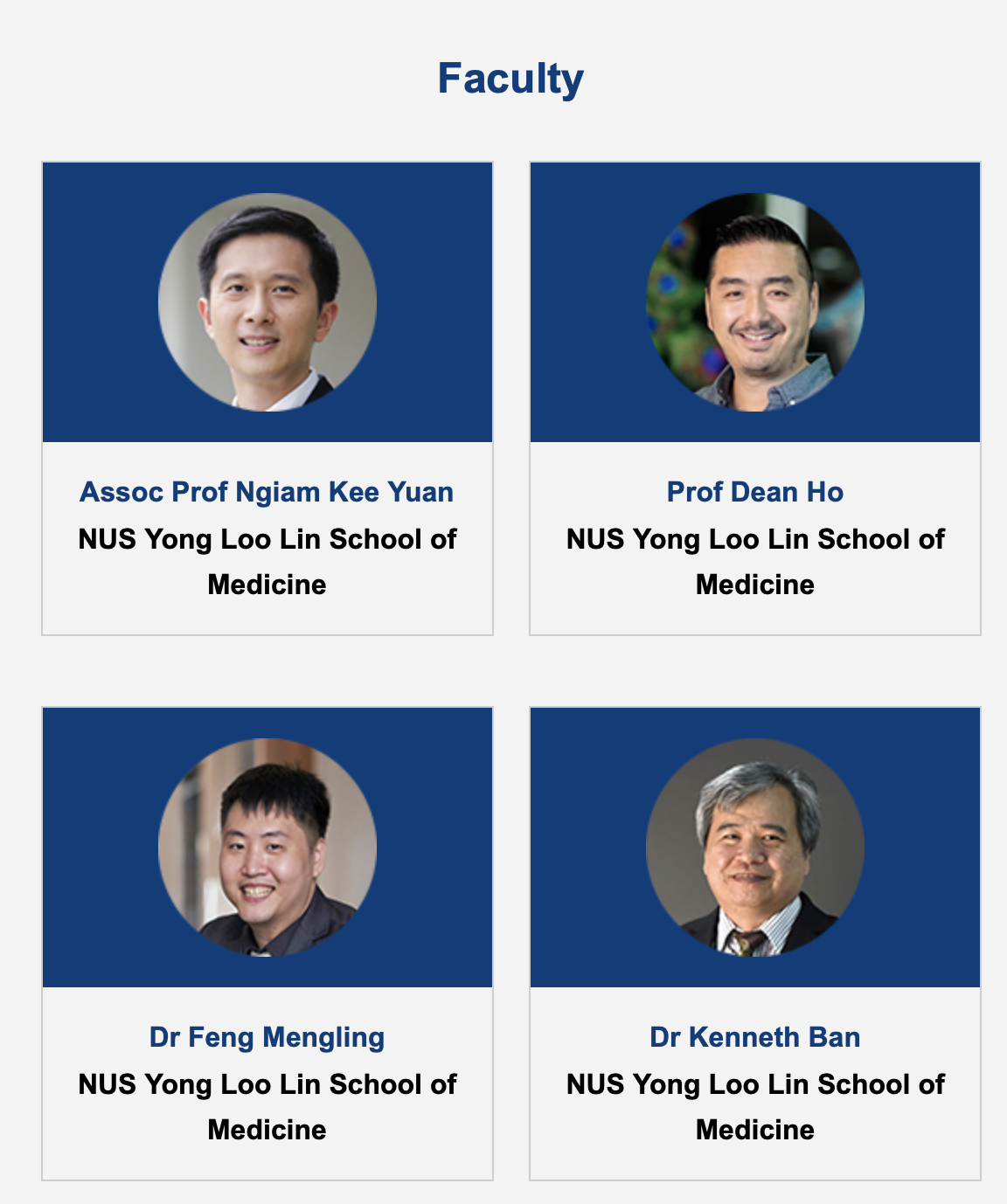Open Prof Dean Ho's profile link
The image size is (1007, 1204).
tap(754, 492)
